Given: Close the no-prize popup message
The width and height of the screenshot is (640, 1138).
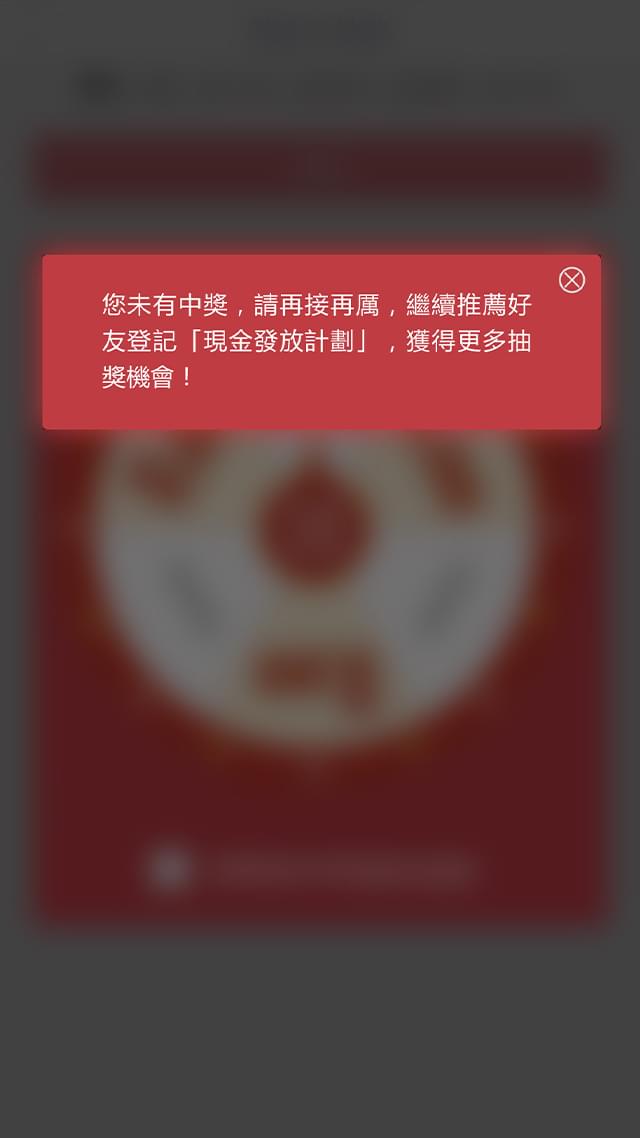Looking at the screenshot, I should (571, 280).
